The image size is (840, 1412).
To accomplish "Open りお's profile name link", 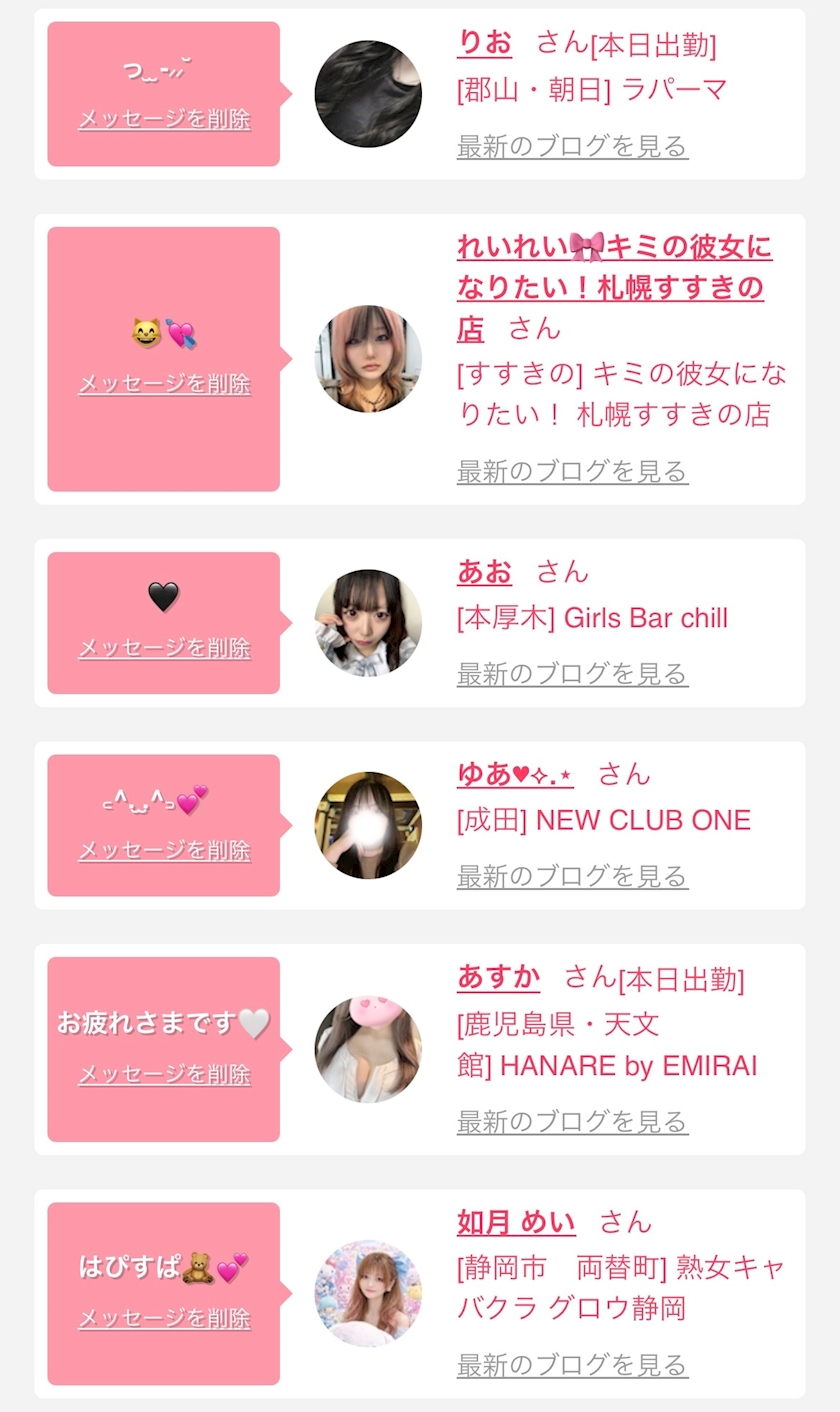I will [484, 43].
